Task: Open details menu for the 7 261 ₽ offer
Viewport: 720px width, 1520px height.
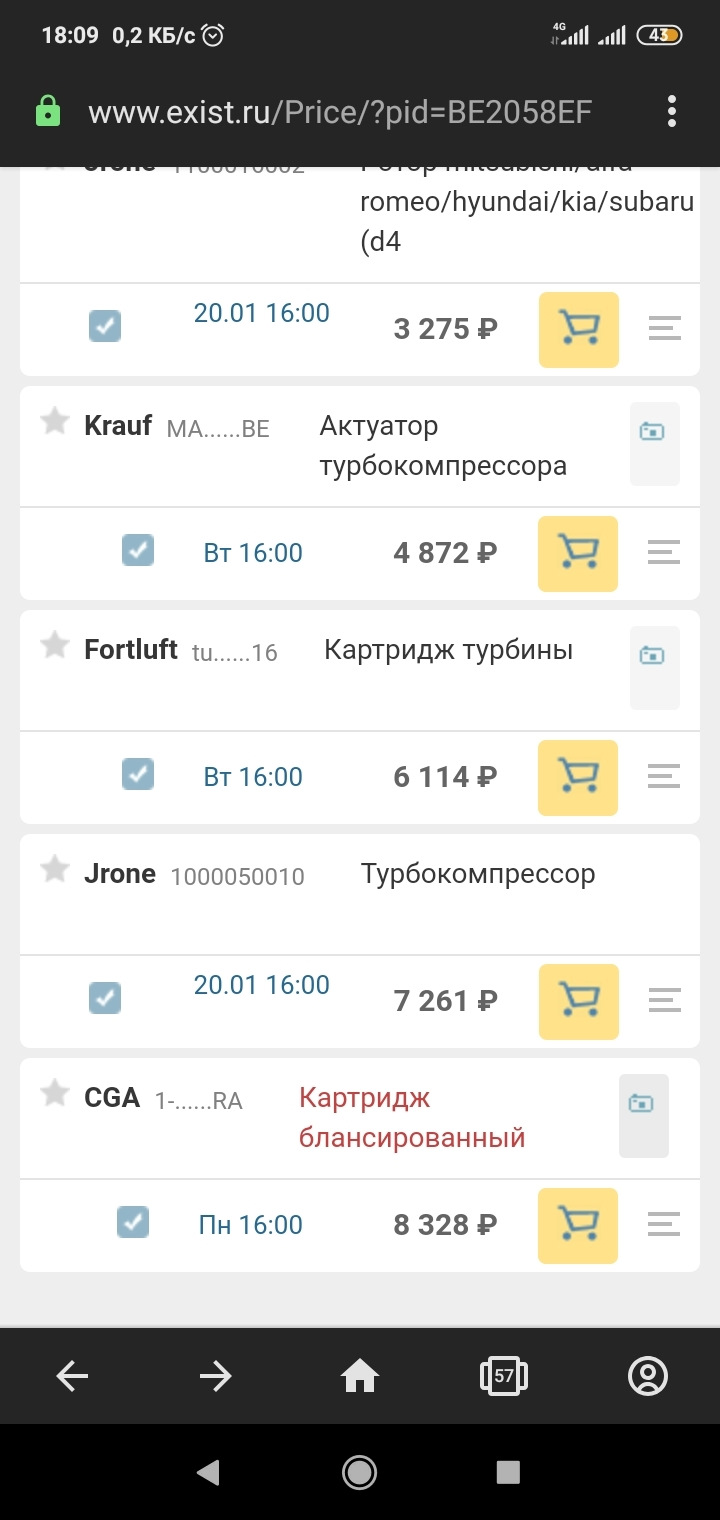Action: point(664,1000)
